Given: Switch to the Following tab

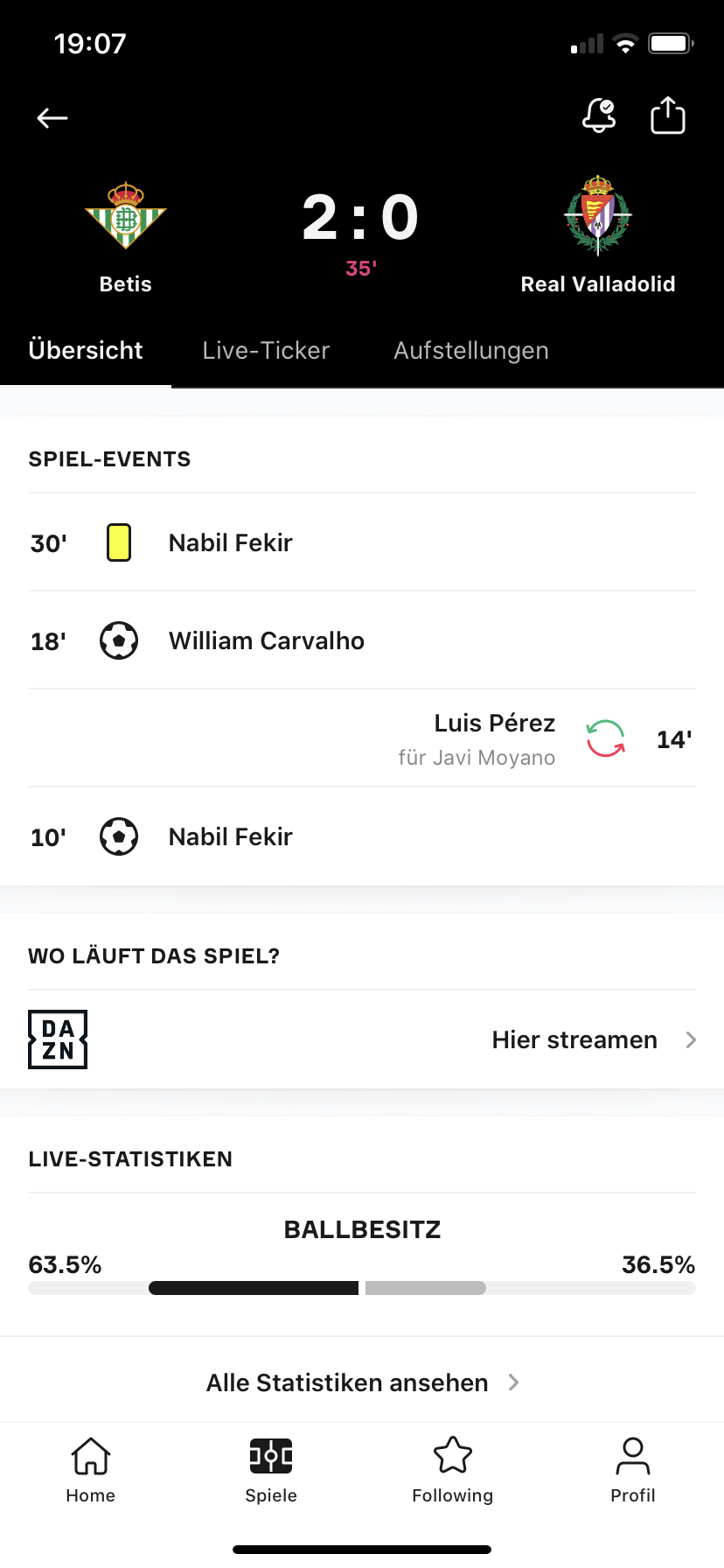Looking at the screenshot, I should pos(453,1470).
